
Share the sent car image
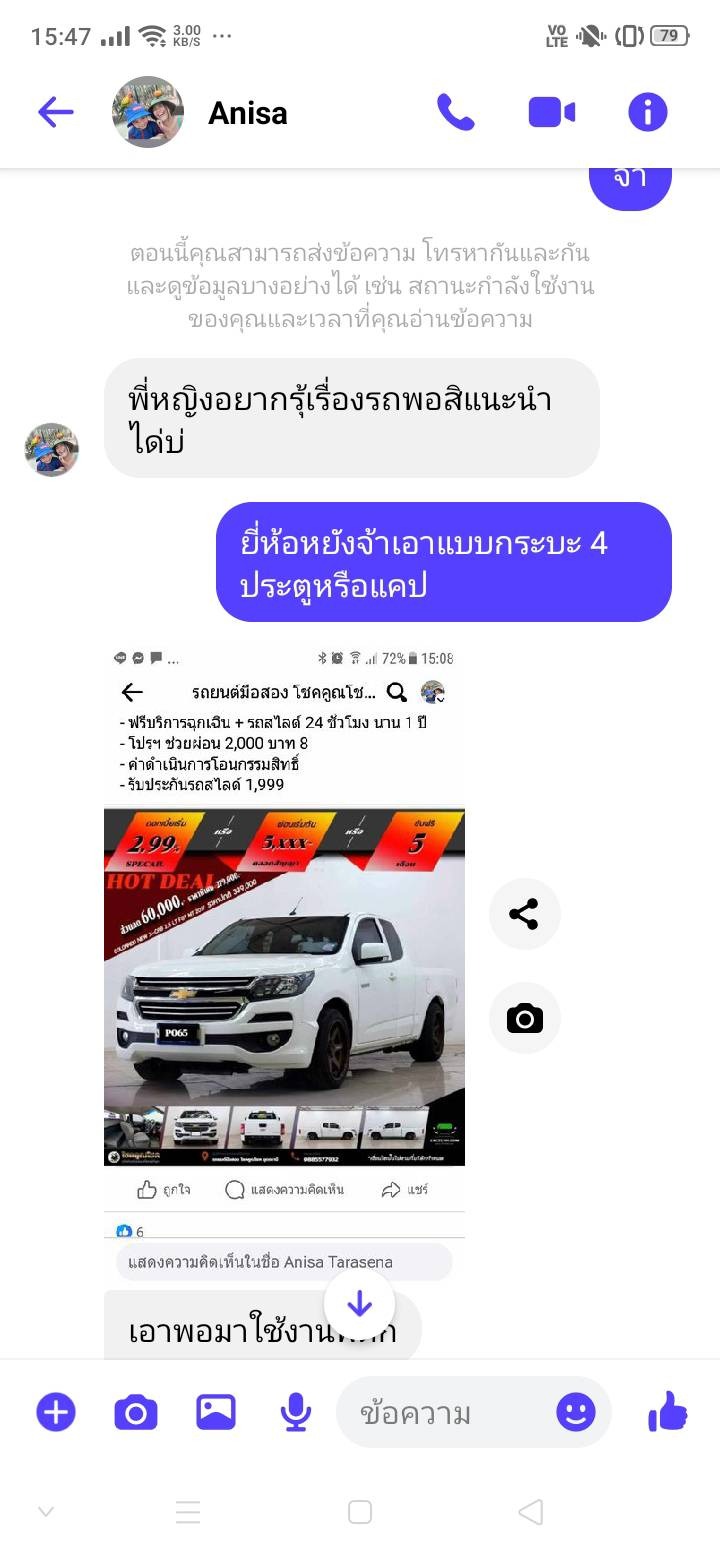tap(525, 914)
